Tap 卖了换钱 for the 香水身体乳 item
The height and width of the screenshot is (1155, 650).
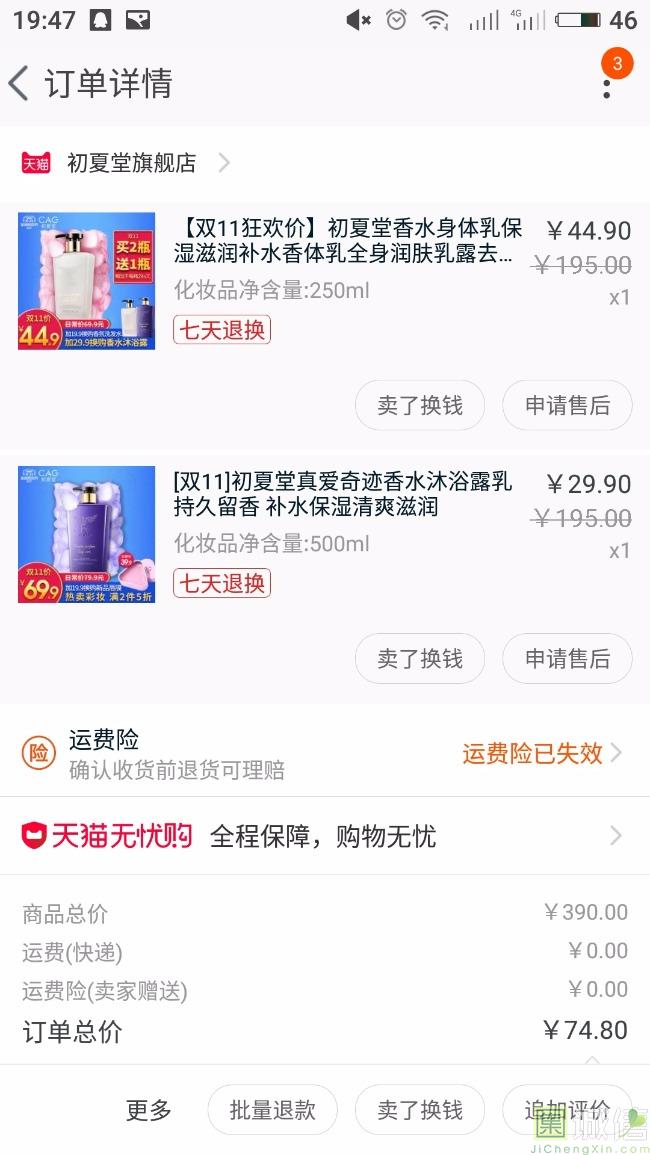pos(420,405)
